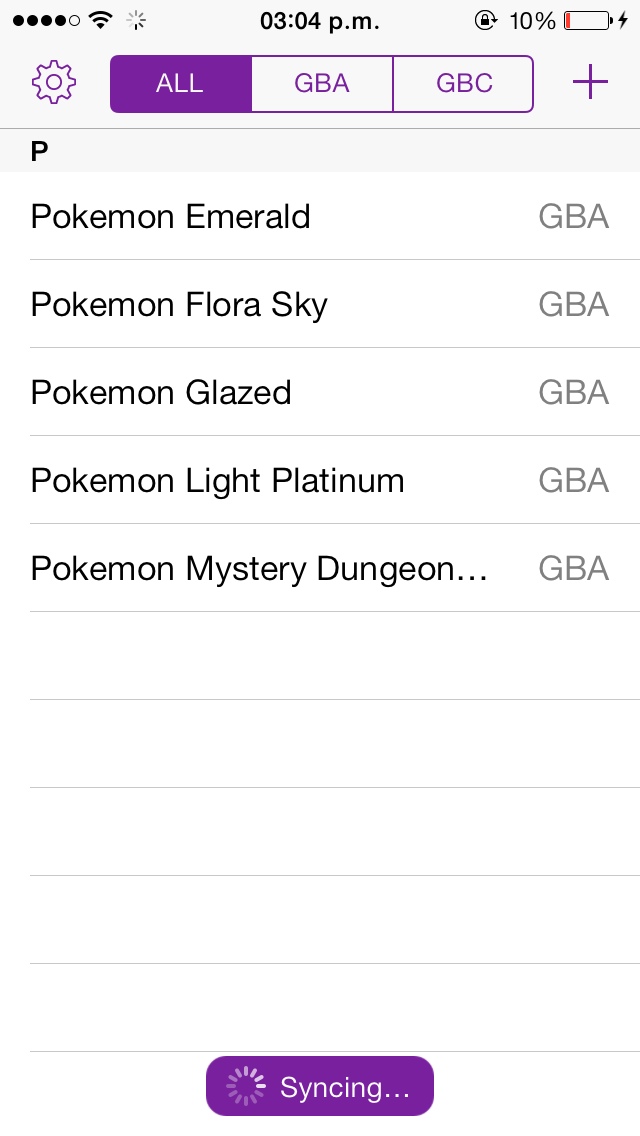The image size is (640, 1136).
Task: Open the settings gear
Action: tap(54, 83)
